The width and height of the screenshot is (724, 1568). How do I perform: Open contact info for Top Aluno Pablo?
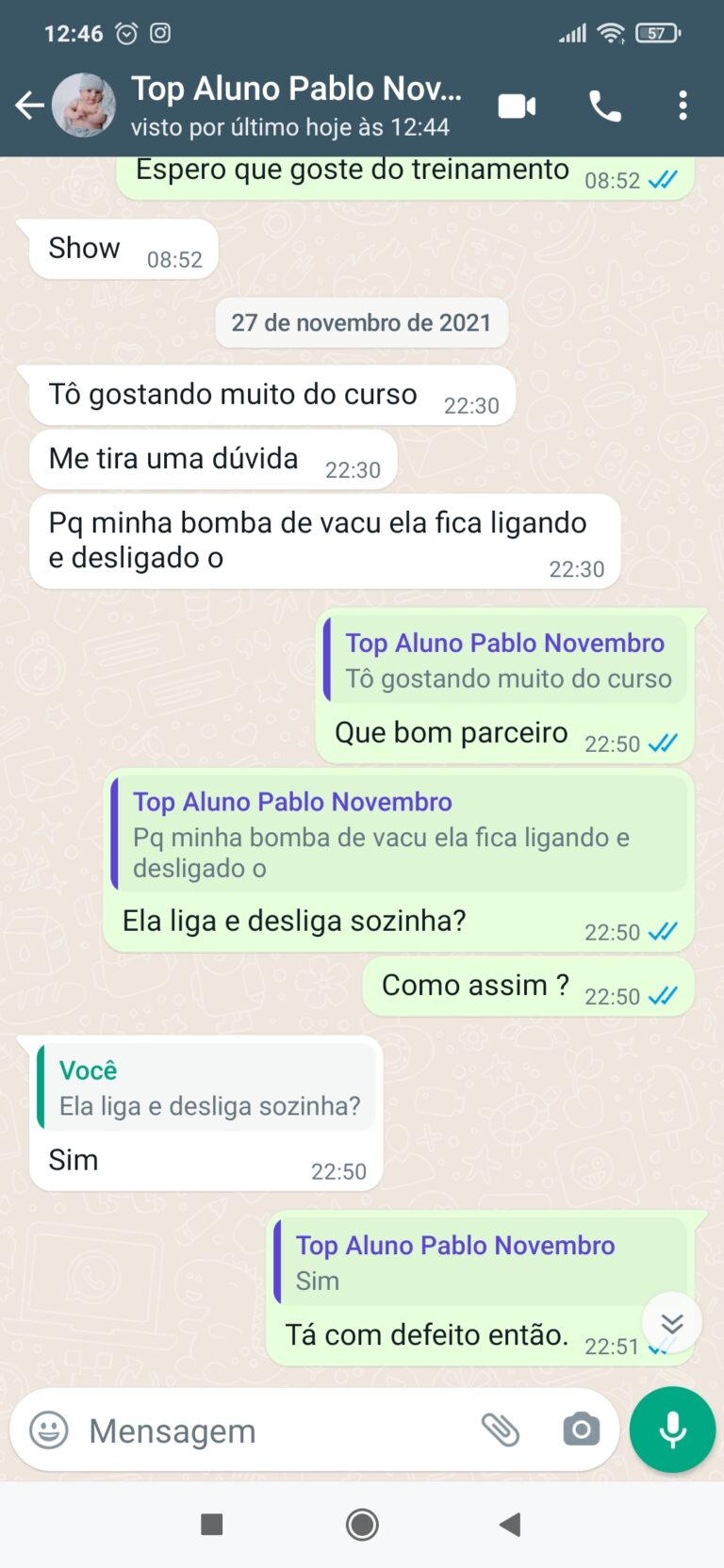tap(297, 106)
